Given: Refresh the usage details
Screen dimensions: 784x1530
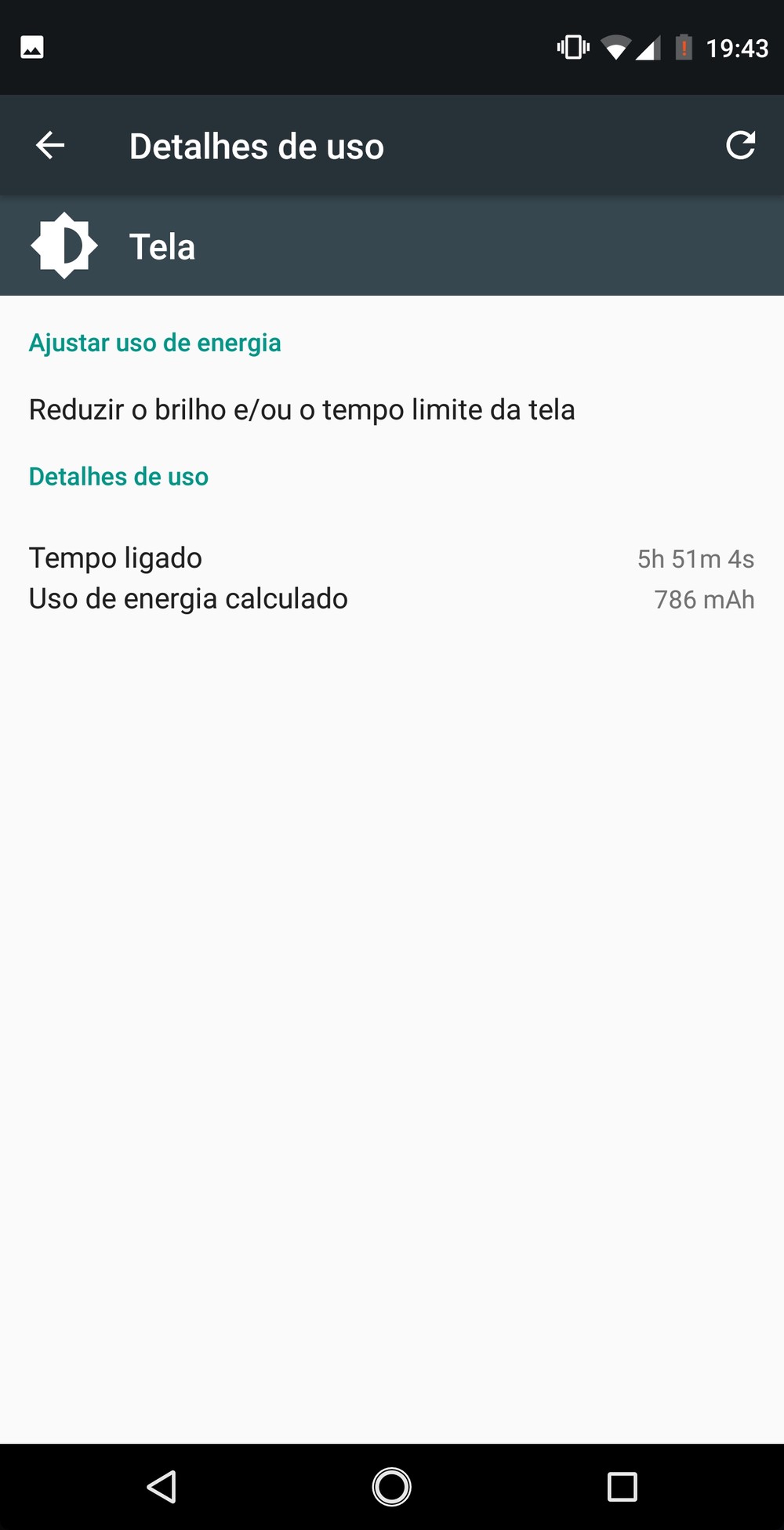Looking at the screenshot, I should (x=740, y=146).
